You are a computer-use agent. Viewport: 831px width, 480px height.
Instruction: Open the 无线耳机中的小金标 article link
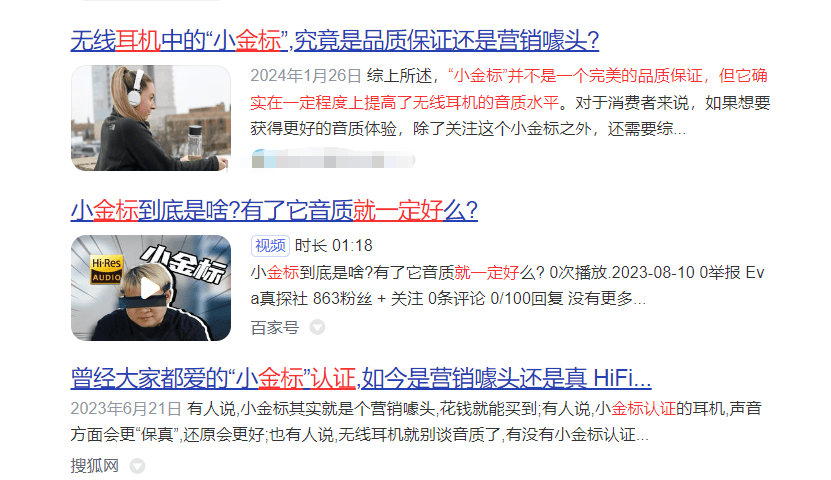click(334, 40)
